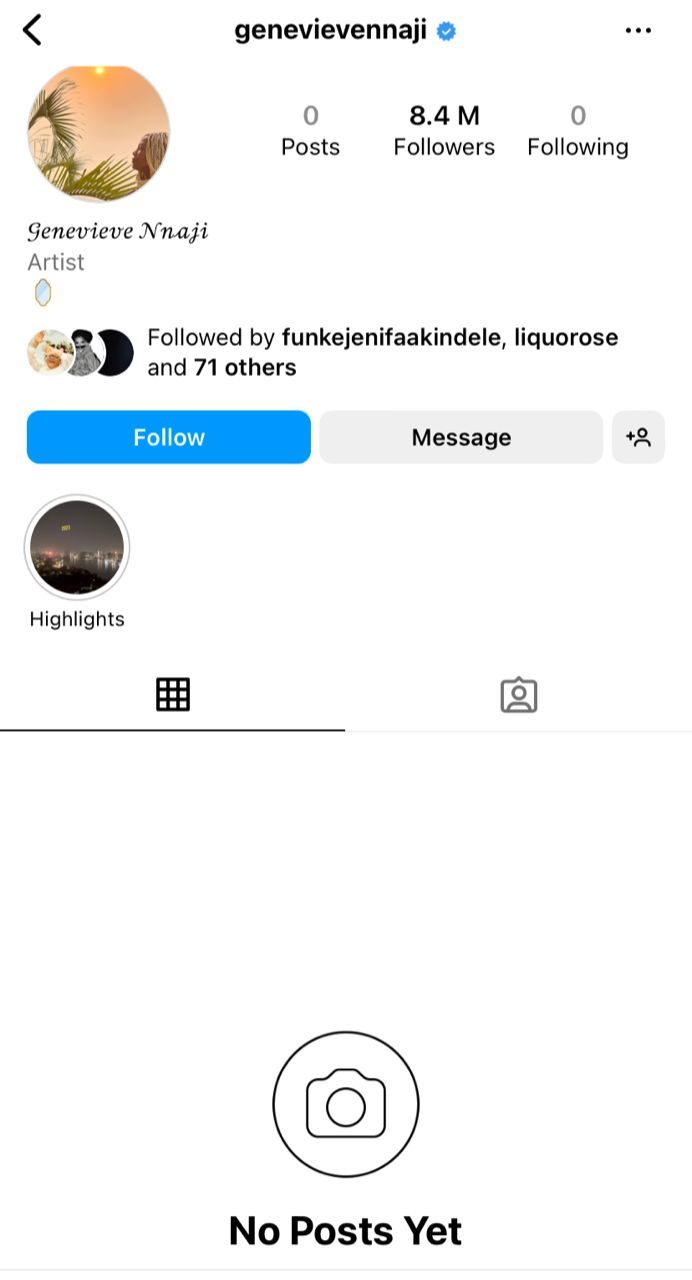The image size is (692, 1280).
Task: Show suggested accounts with add-person button
Action: pos(638,437)
